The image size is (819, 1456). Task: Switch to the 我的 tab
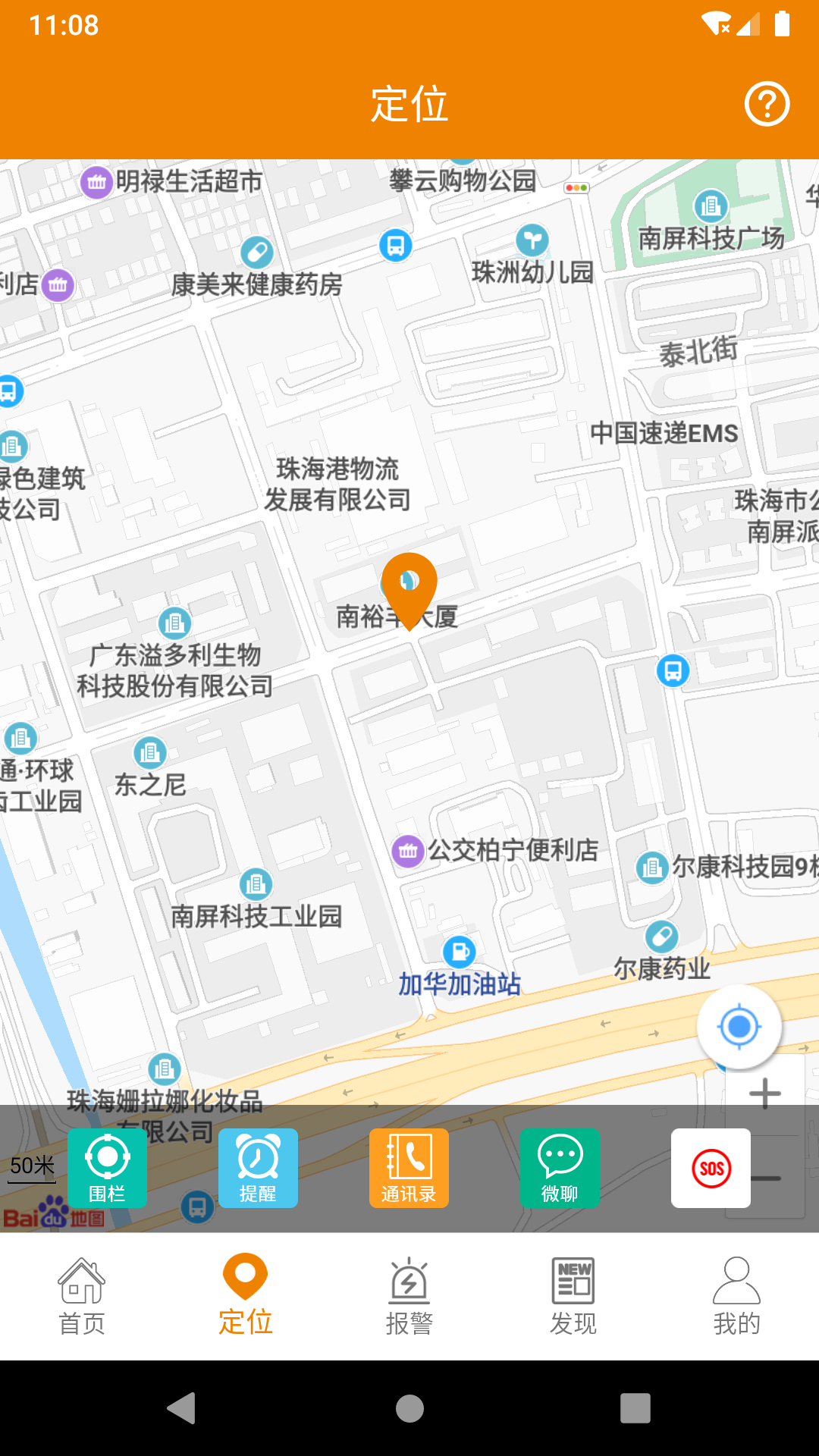click(x=736, y=1297)
